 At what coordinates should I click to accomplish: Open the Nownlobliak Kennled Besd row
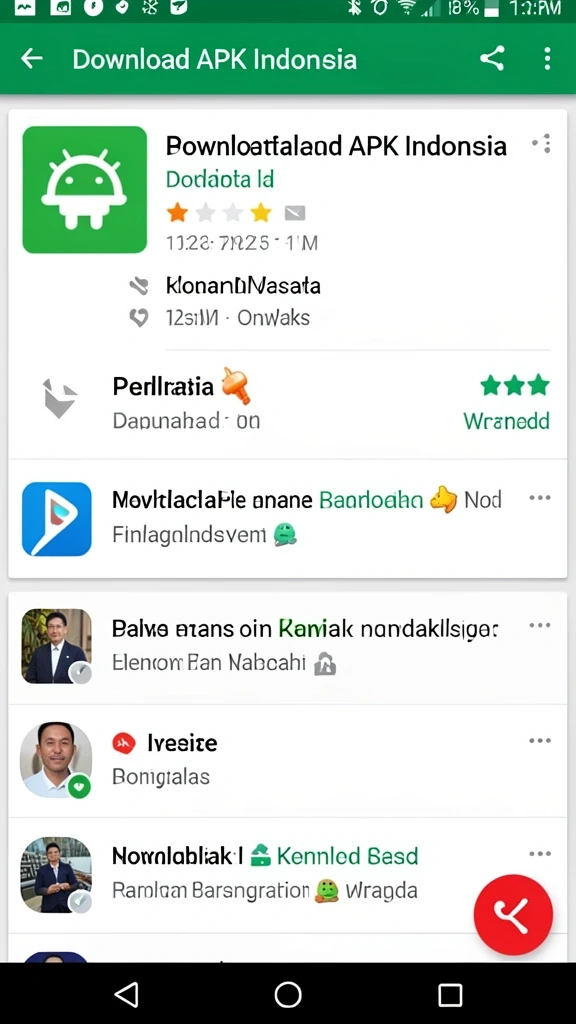288,875
